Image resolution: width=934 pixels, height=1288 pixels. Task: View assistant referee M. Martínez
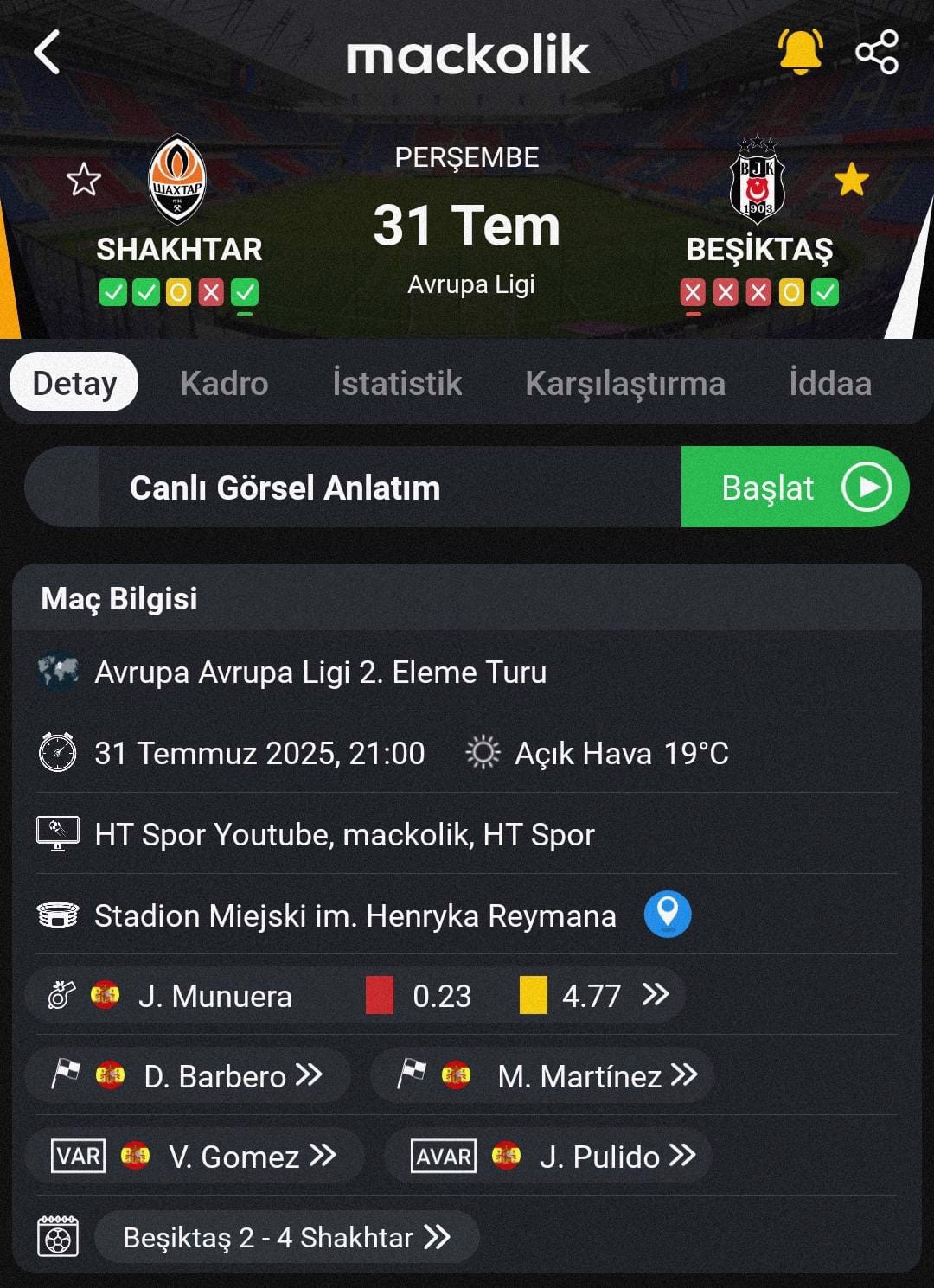click(542, 1076)
